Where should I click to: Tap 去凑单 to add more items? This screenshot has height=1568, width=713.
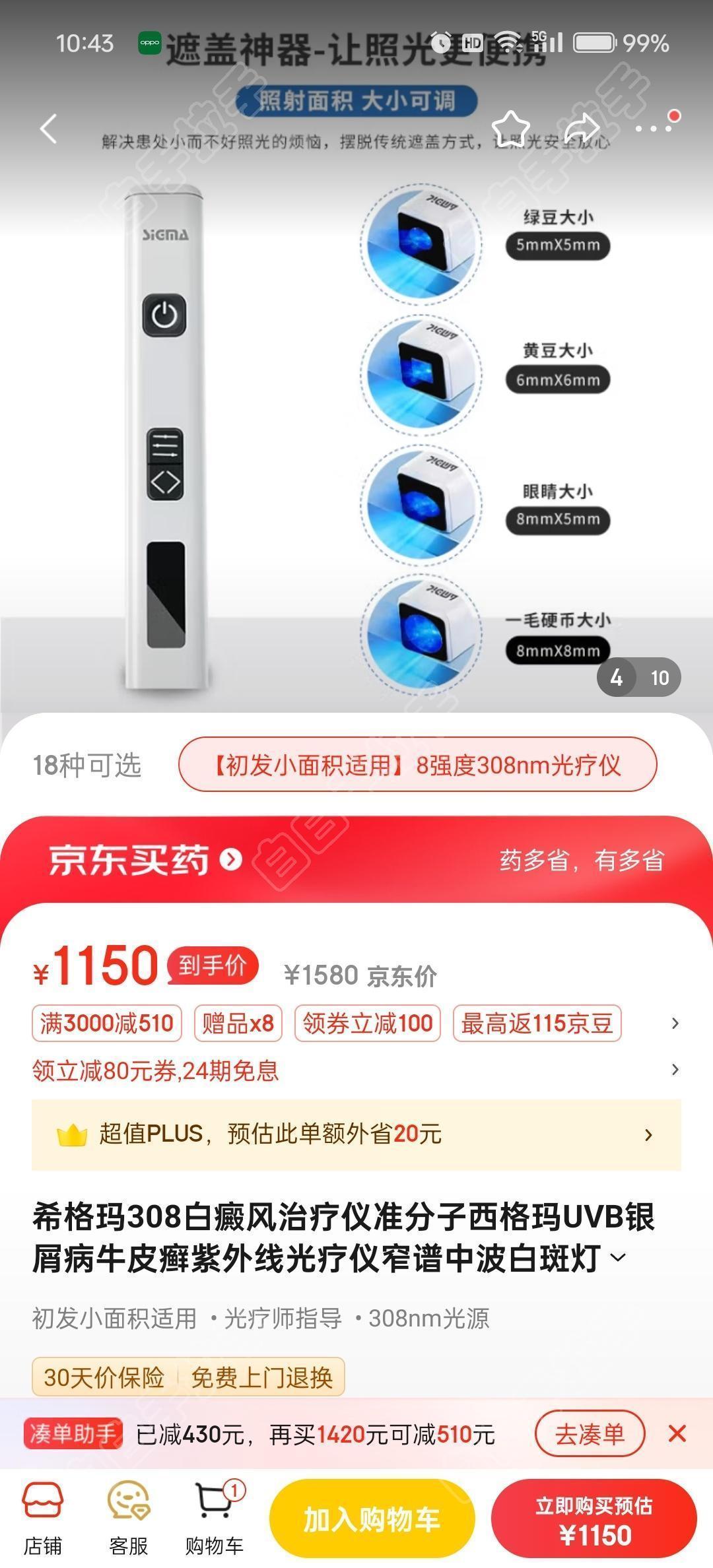click(589, 1434)
